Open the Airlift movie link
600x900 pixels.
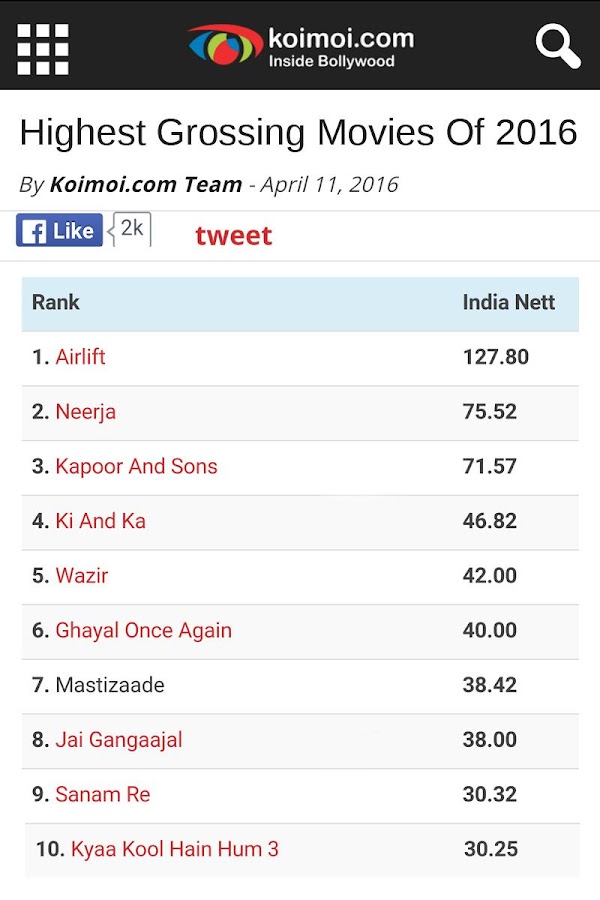tap(80, 357)
